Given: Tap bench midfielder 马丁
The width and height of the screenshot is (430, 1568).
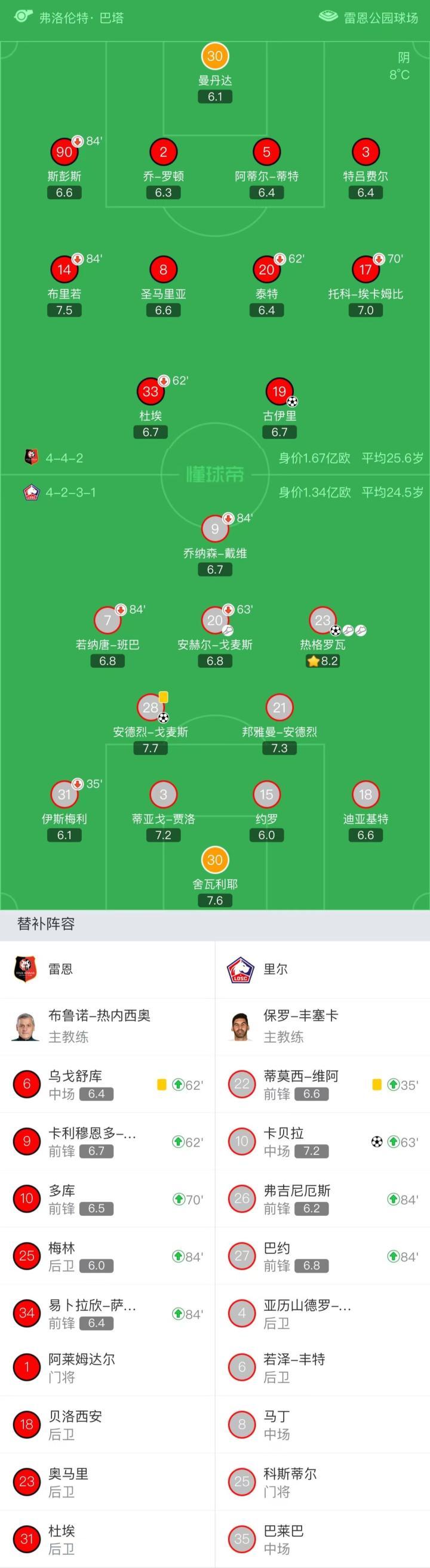Looking at the screenshot, I should point(322,1425).
